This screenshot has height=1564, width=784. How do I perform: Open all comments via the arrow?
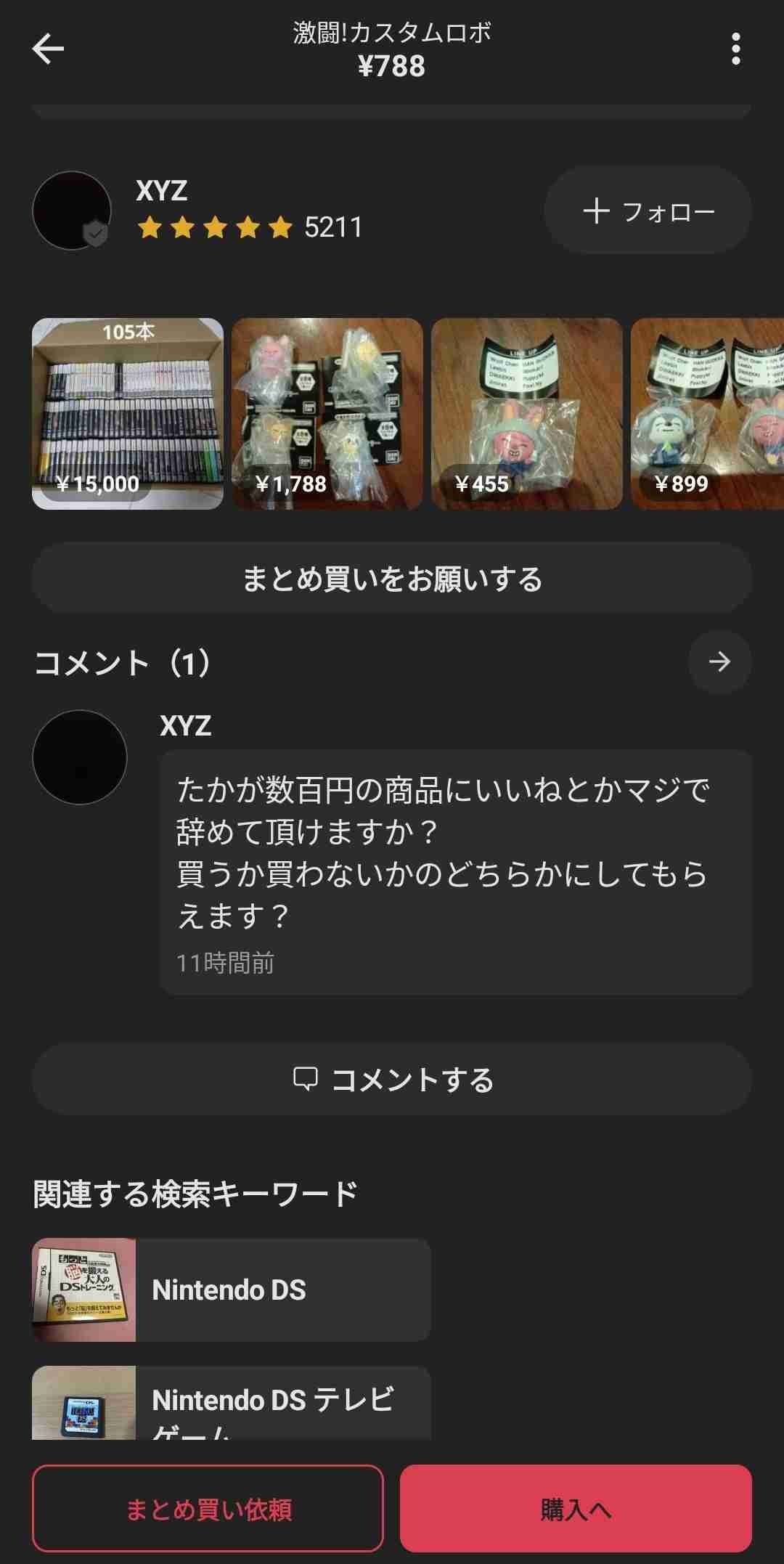pos(719,661)
